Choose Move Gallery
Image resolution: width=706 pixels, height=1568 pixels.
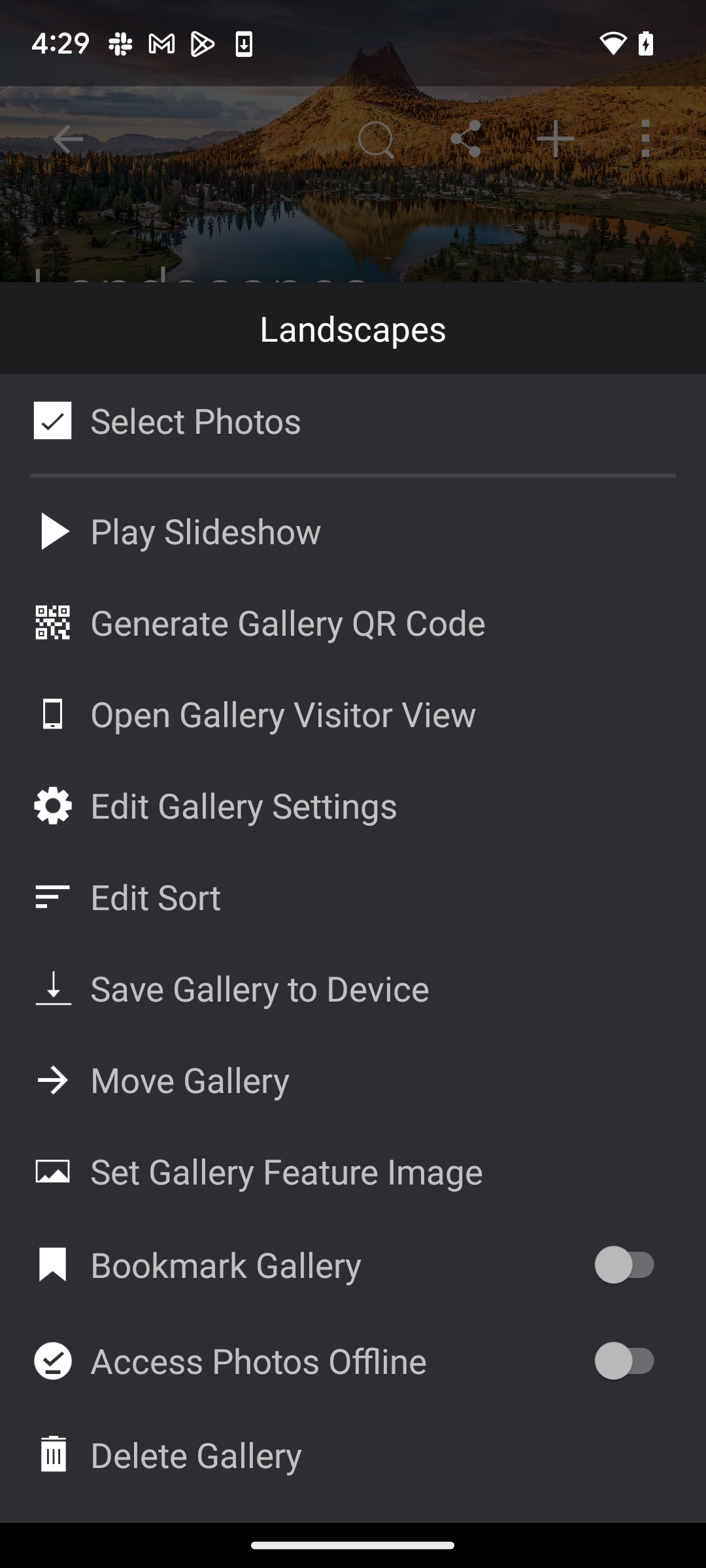tap(353, 1081)
